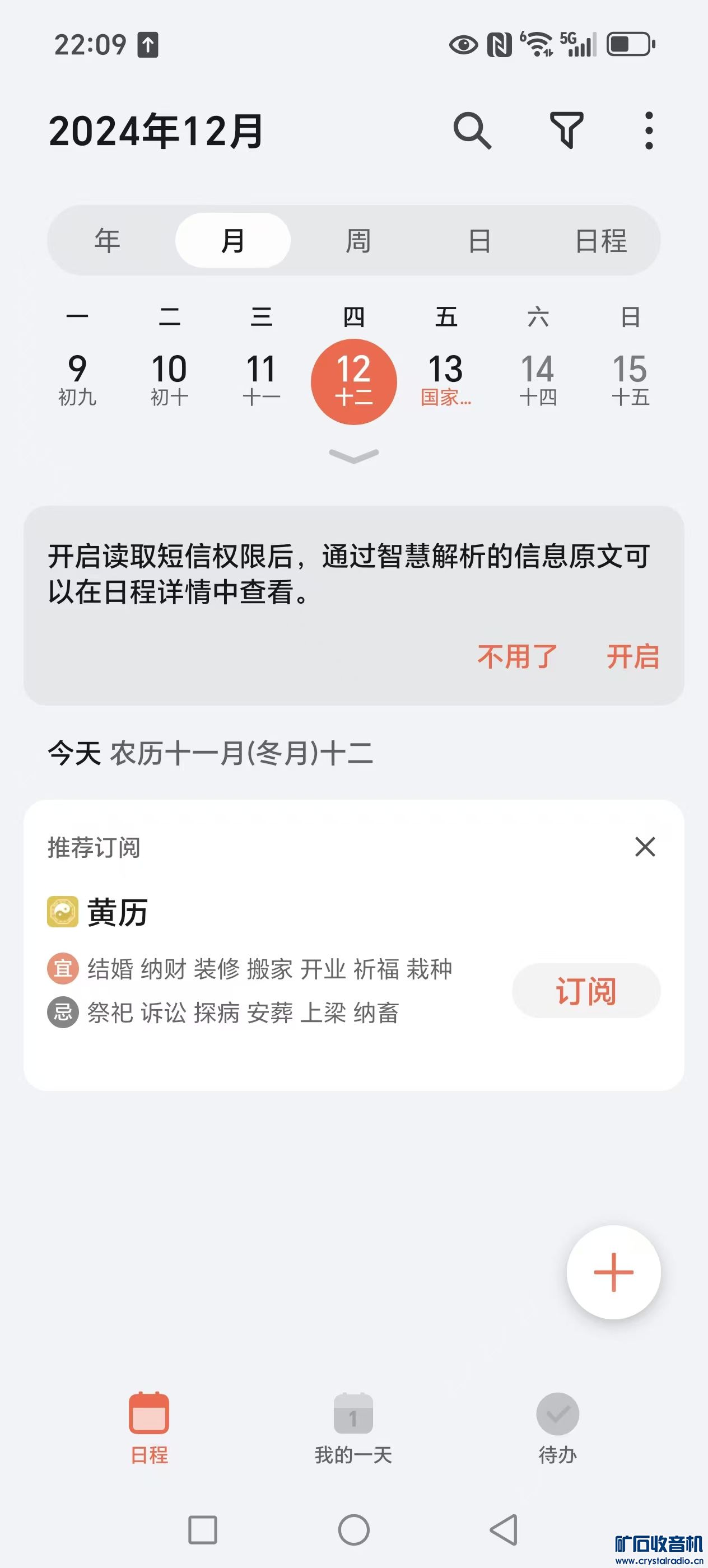Select the 日程 segment in the view switcher

tap(601, 240)
